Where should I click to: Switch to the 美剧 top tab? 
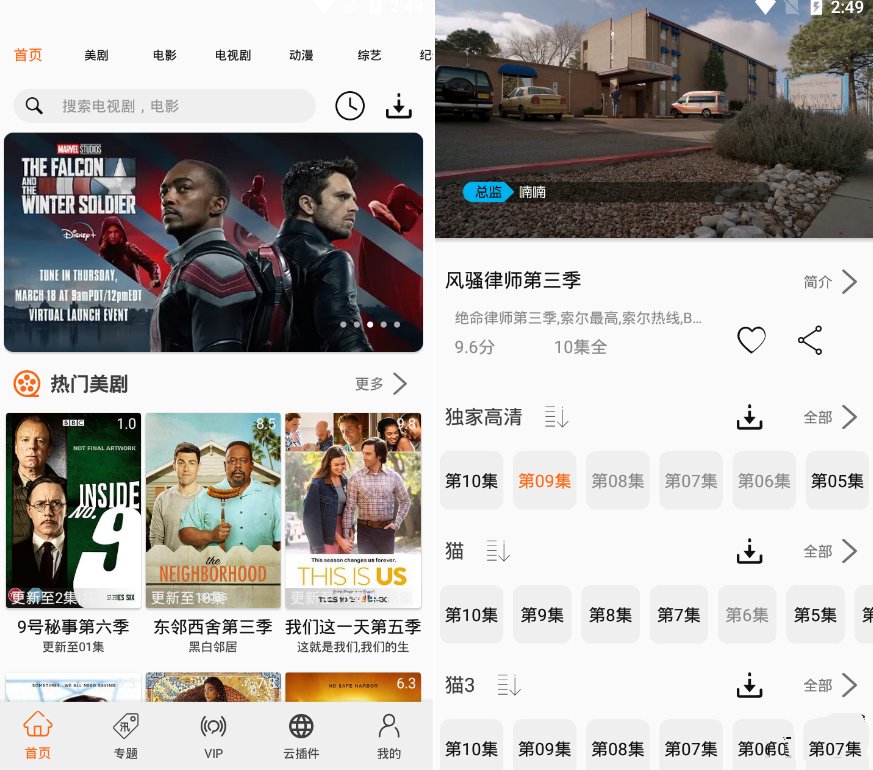pos(96,56)
